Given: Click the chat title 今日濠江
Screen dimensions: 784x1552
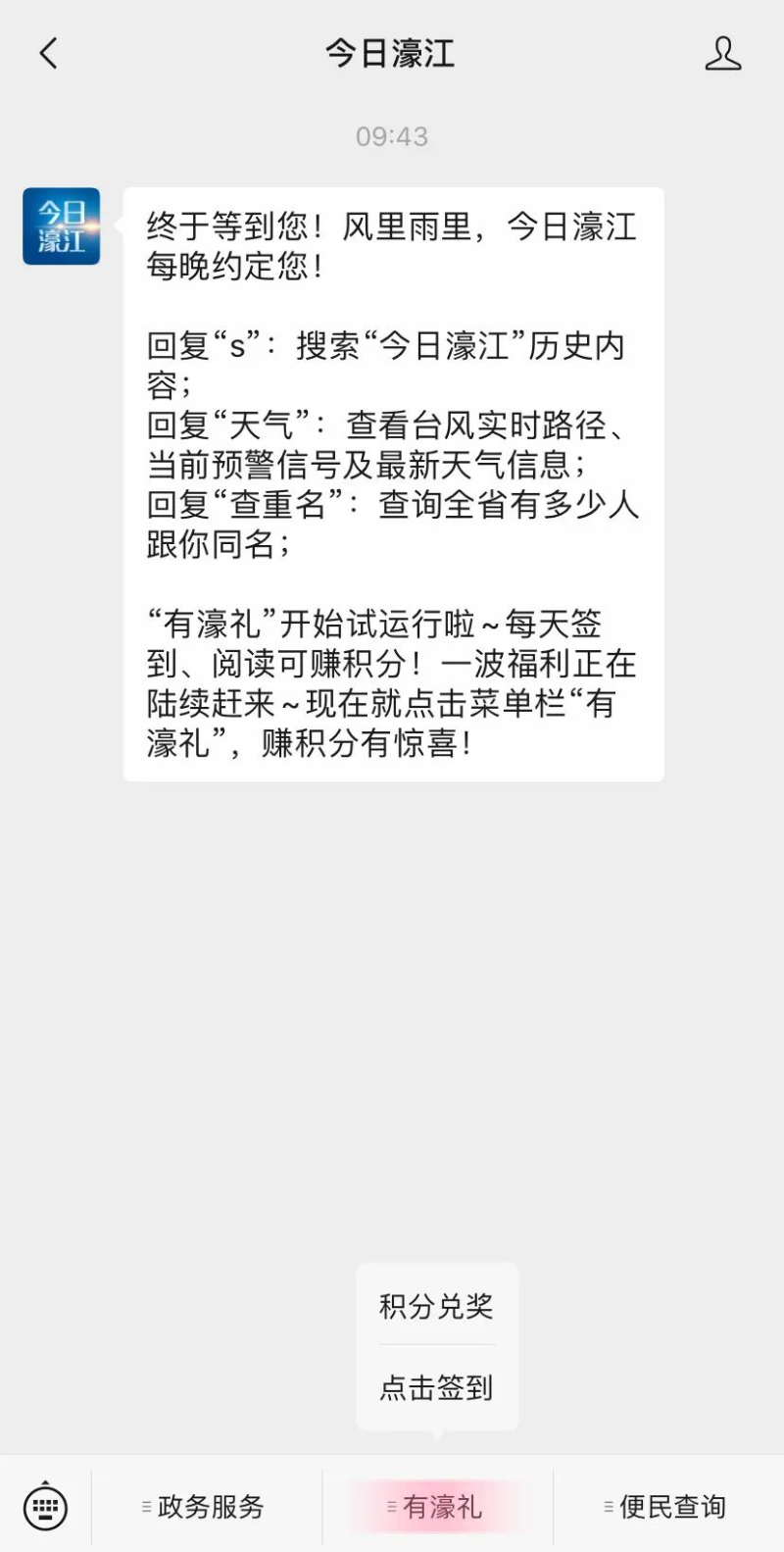Looking at the screenshot, I should (x=392, y=54).
